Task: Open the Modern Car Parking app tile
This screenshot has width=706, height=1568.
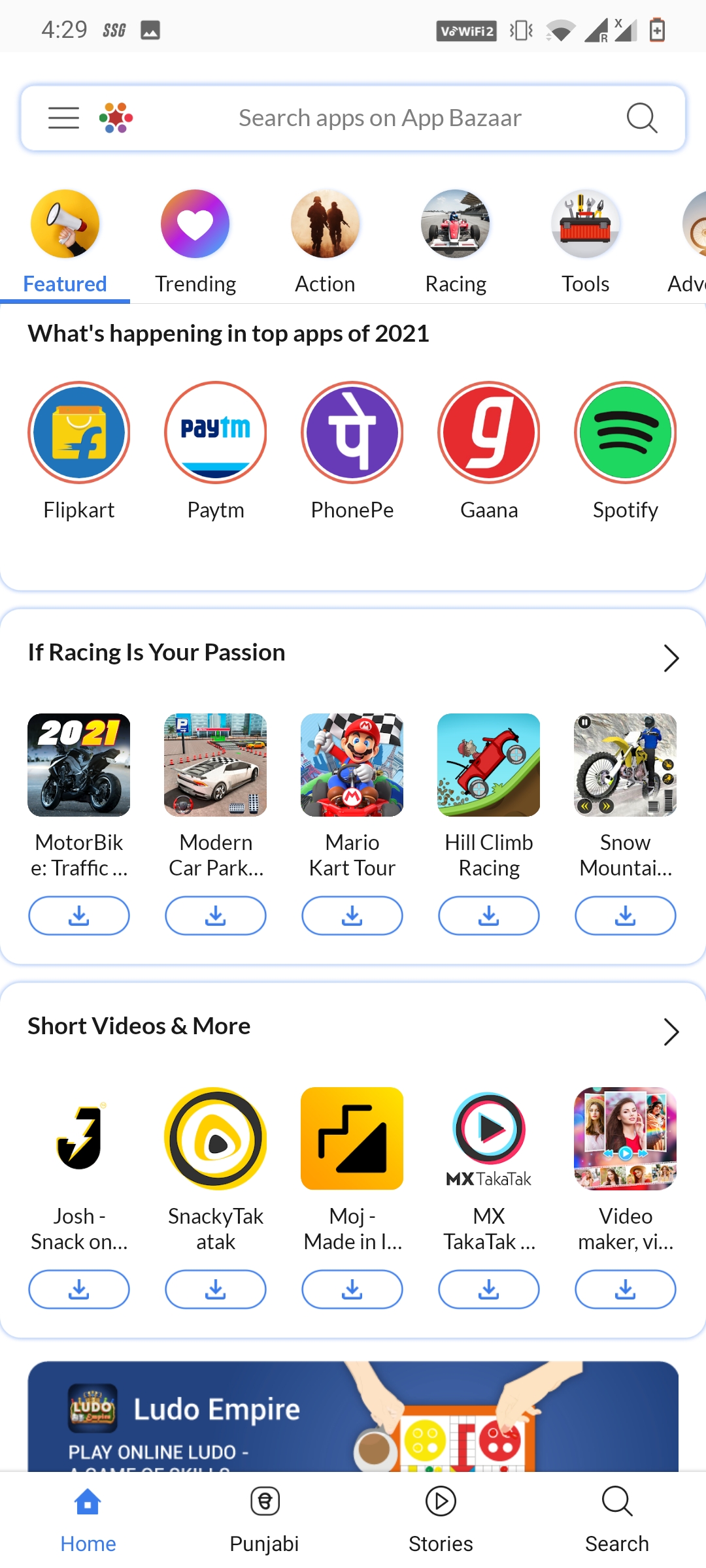Action: pyautogui.click(x=216, y=765)
